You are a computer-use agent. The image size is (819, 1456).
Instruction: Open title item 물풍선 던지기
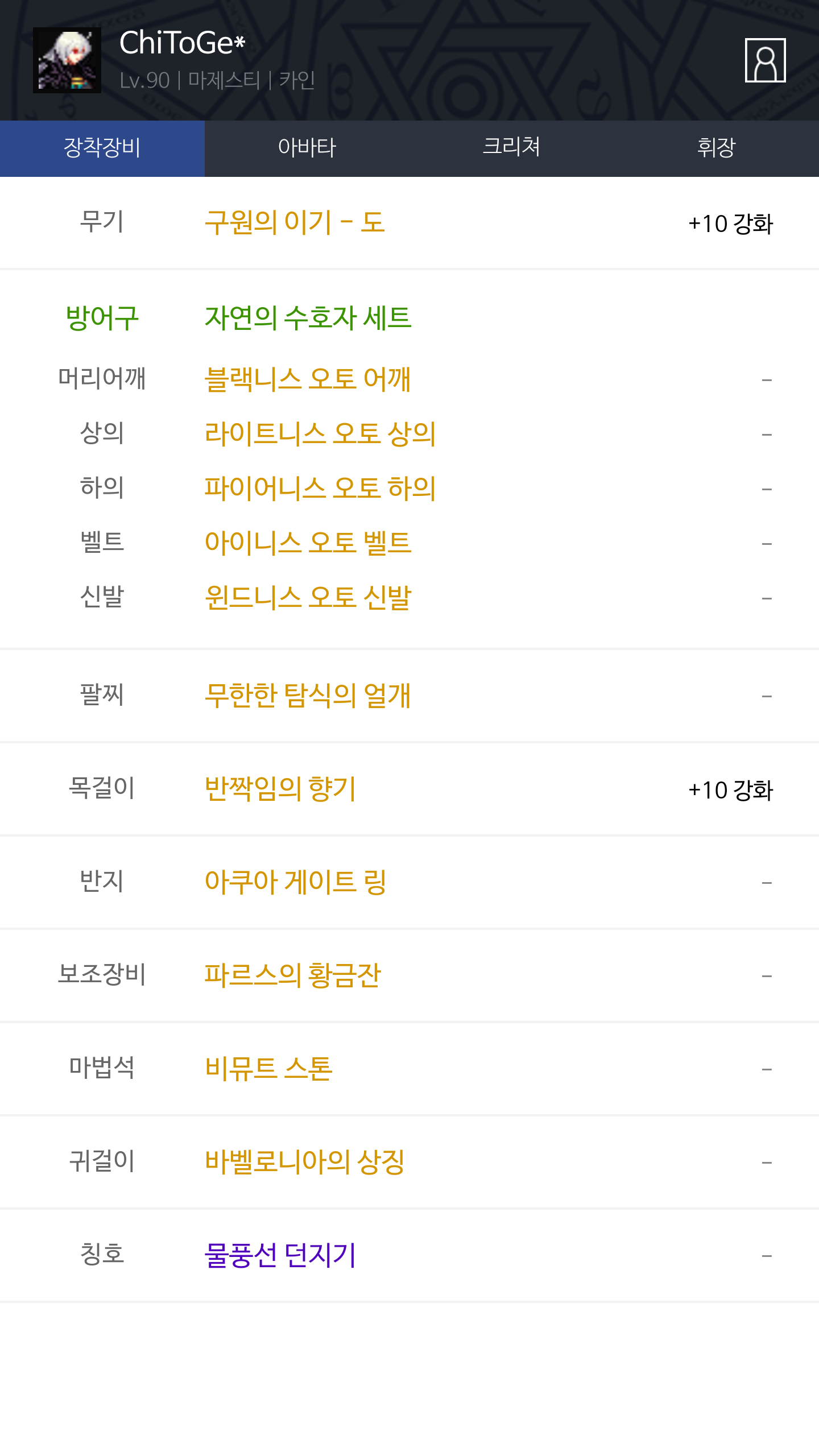280,1255
